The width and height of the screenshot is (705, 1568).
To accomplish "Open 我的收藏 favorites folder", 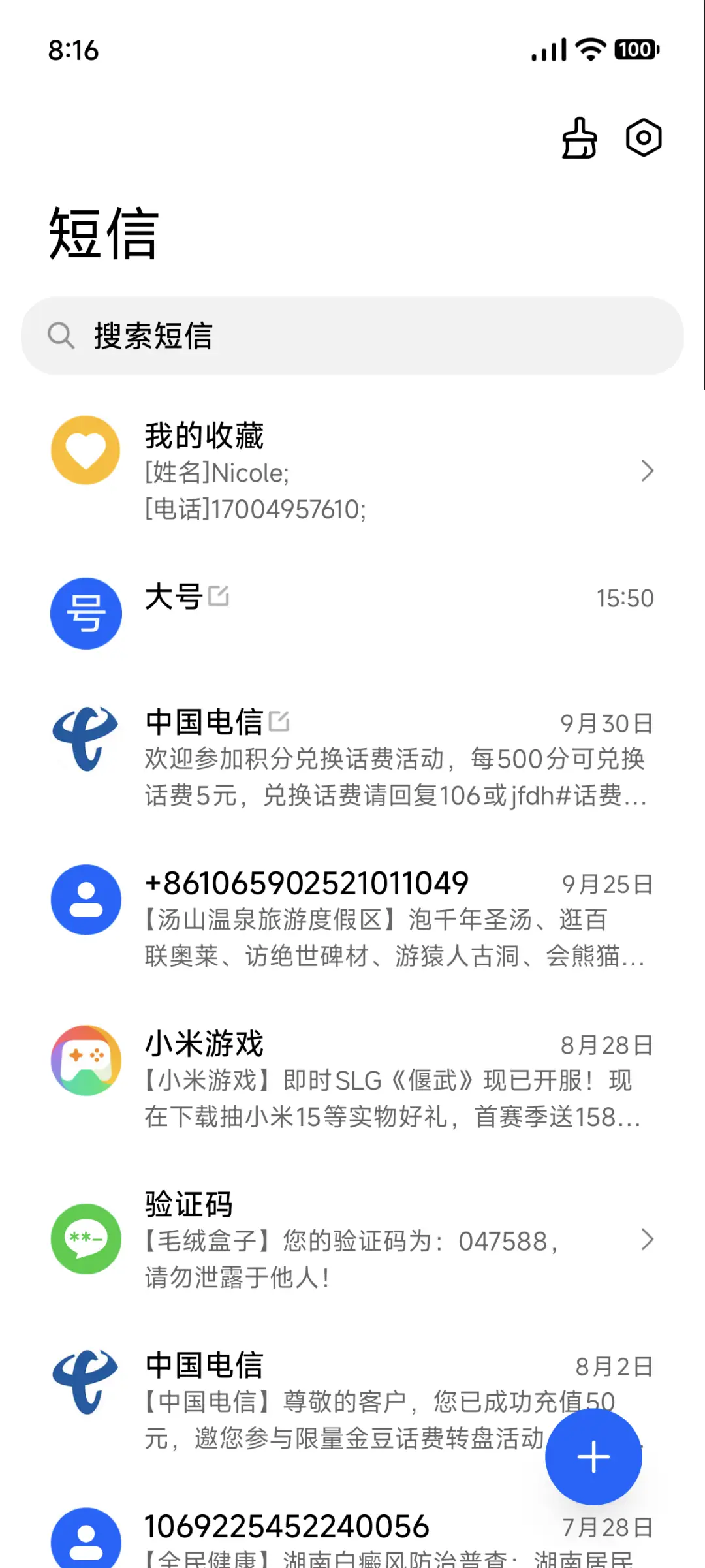I will coord(352,471).
